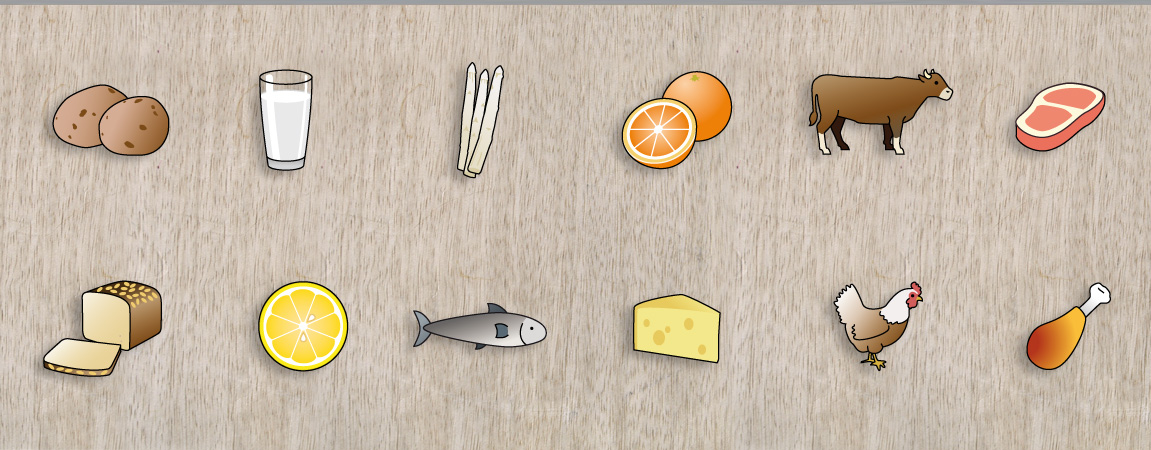The height and width of the screenshot is (450, 1151).
Task: Select the orange fruit picture
Action: click(x=676, y=120)
